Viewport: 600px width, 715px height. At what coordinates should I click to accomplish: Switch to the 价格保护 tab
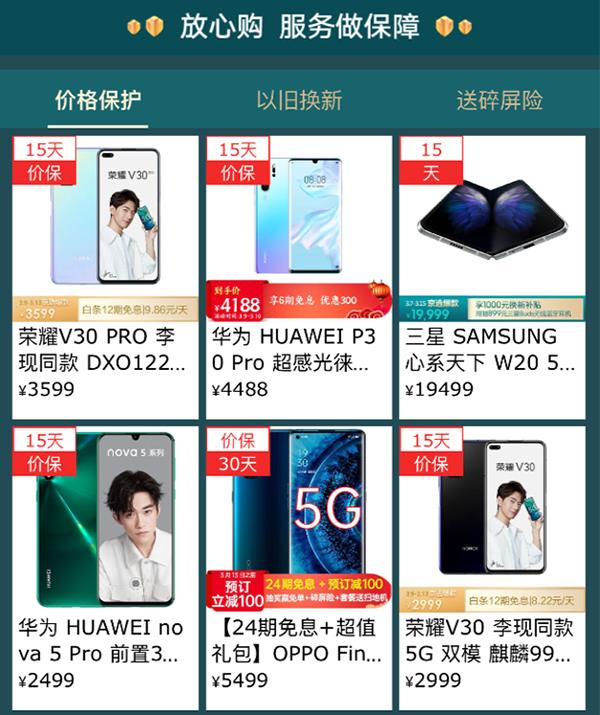99,100
